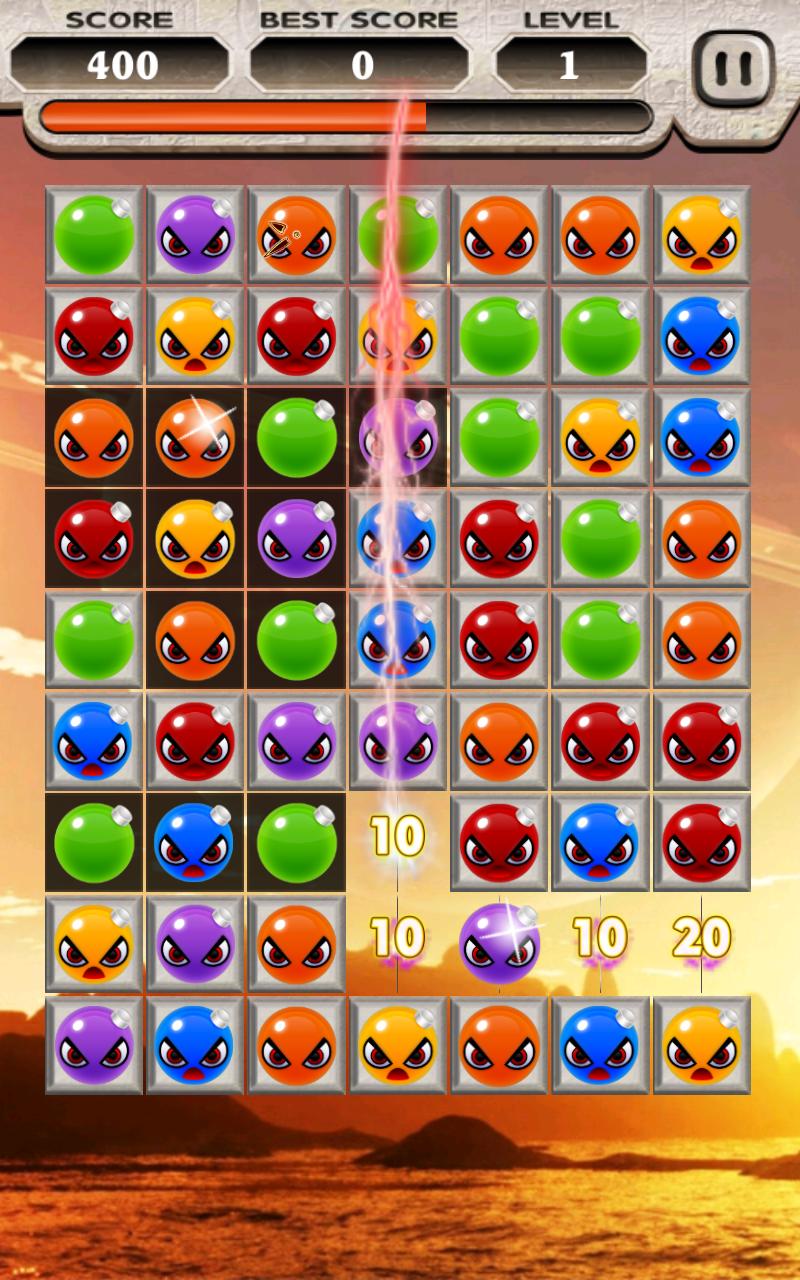Select the purple ball in the bottom-left corner

[94, 1045]
